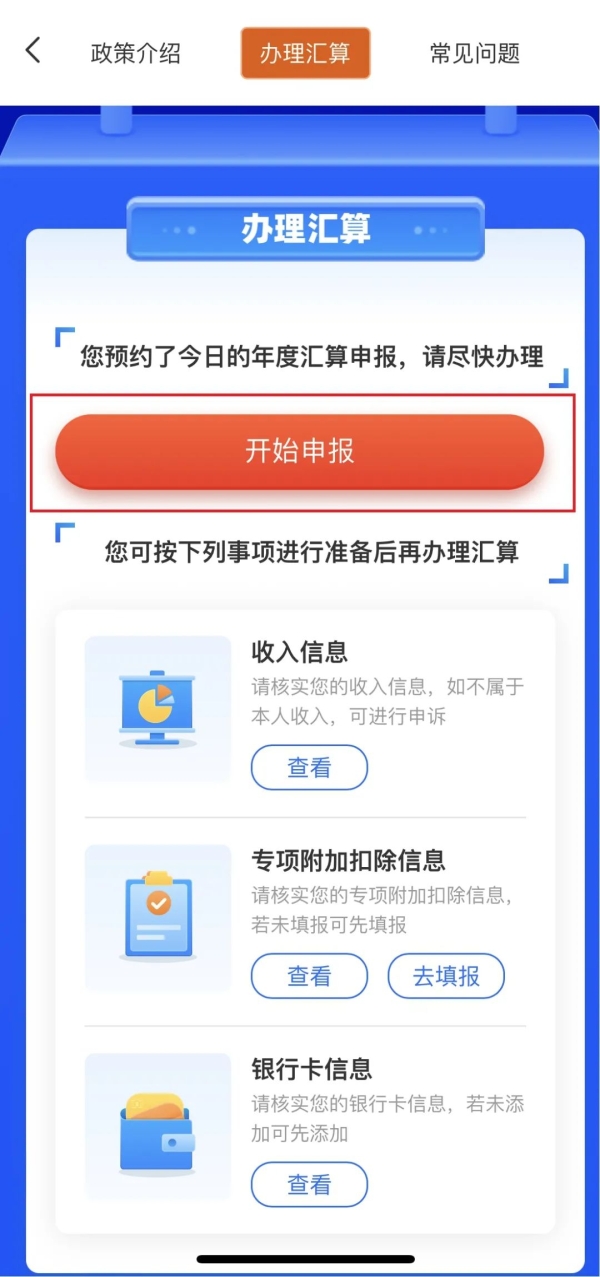This screenshot has height=1277, width=600.
Task: Open the 常见问题 tab
Action: point(475,53)
